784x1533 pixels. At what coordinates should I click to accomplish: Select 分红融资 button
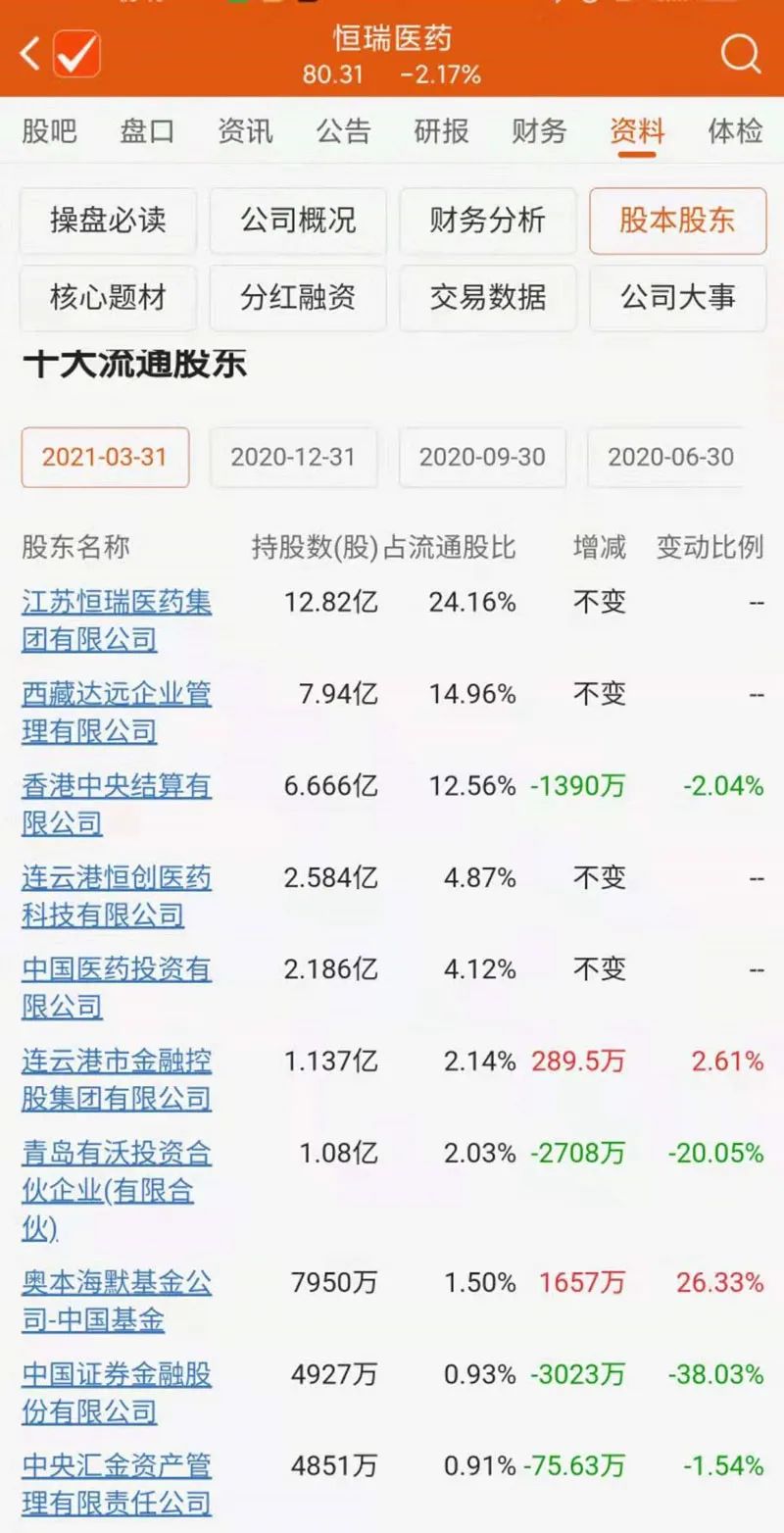point(298,298)
